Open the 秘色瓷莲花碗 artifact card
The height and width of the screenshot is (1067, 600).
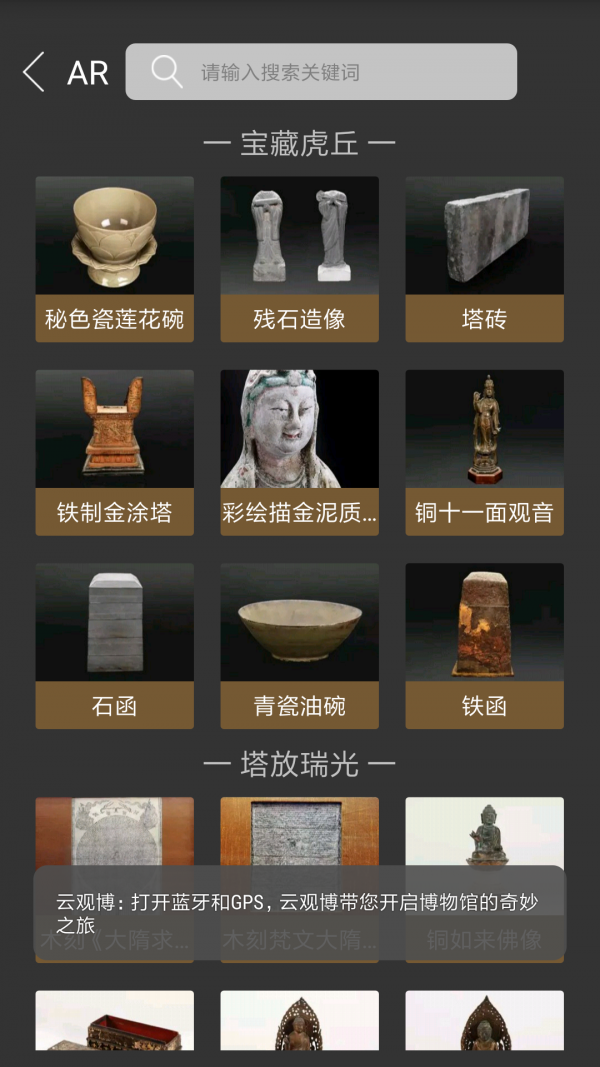(115, 258)
